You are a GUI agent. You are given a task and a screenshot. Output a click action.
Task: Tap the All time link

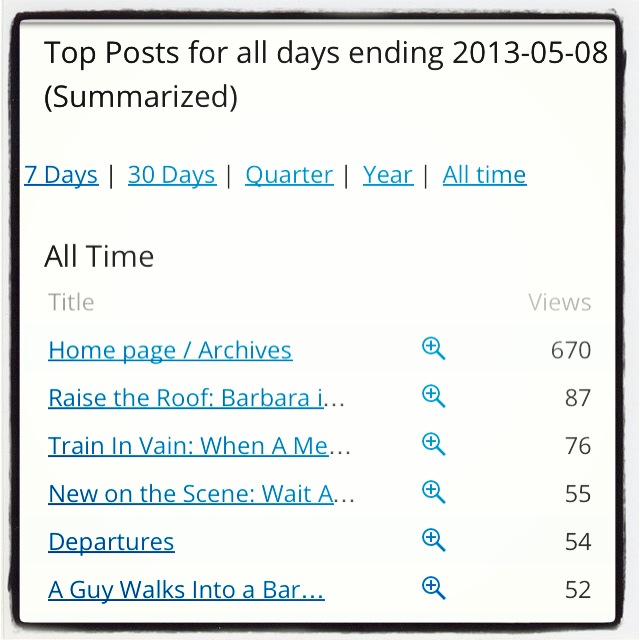point(484,175)
